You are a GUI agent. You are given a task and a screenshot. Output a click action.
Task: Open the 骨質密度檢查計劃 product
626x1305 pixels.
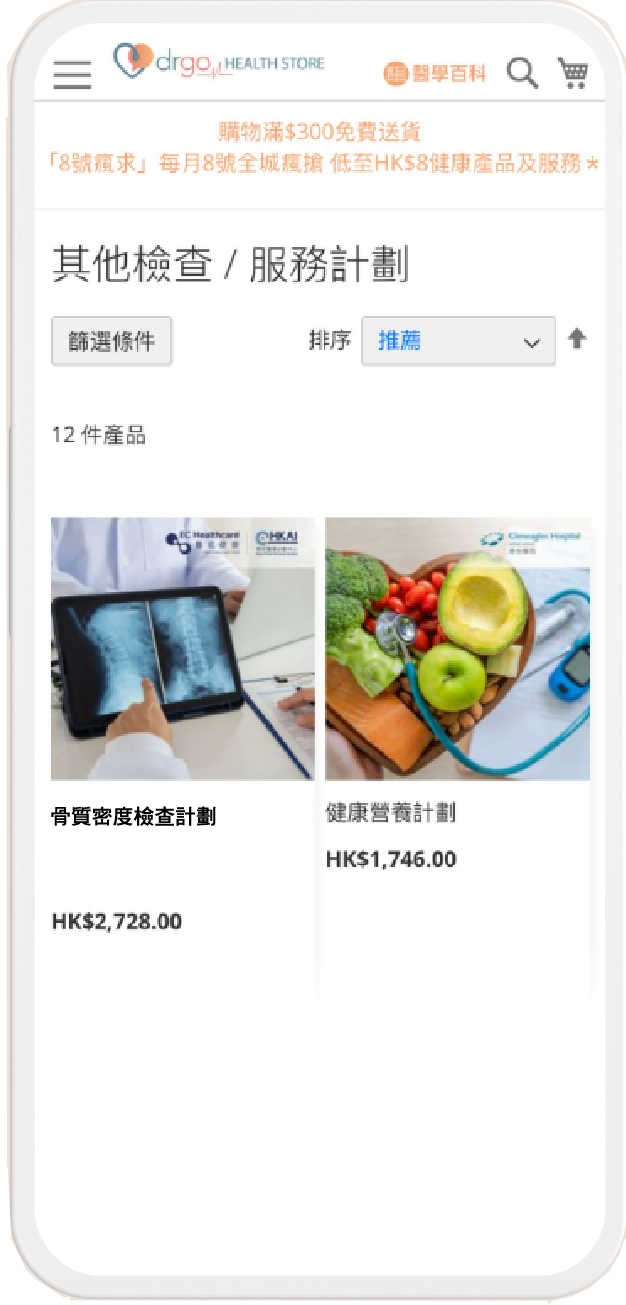[133, 817]
